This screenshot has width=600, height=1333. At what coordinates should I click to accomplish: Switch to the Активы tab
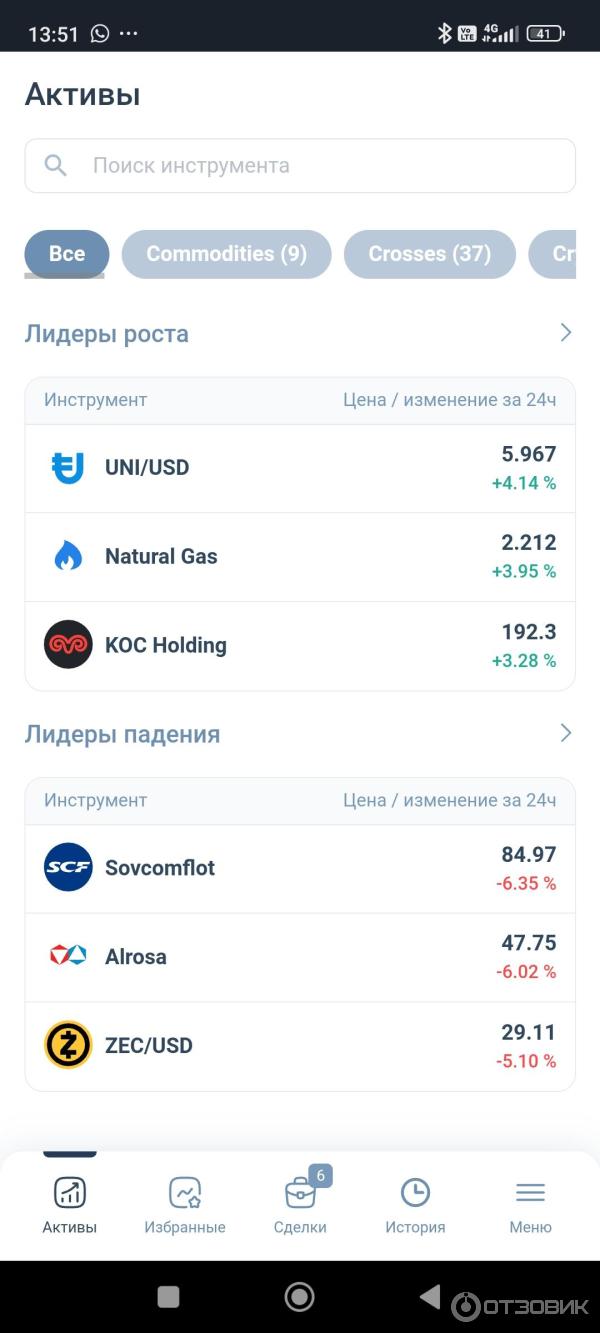(70, 1205)
